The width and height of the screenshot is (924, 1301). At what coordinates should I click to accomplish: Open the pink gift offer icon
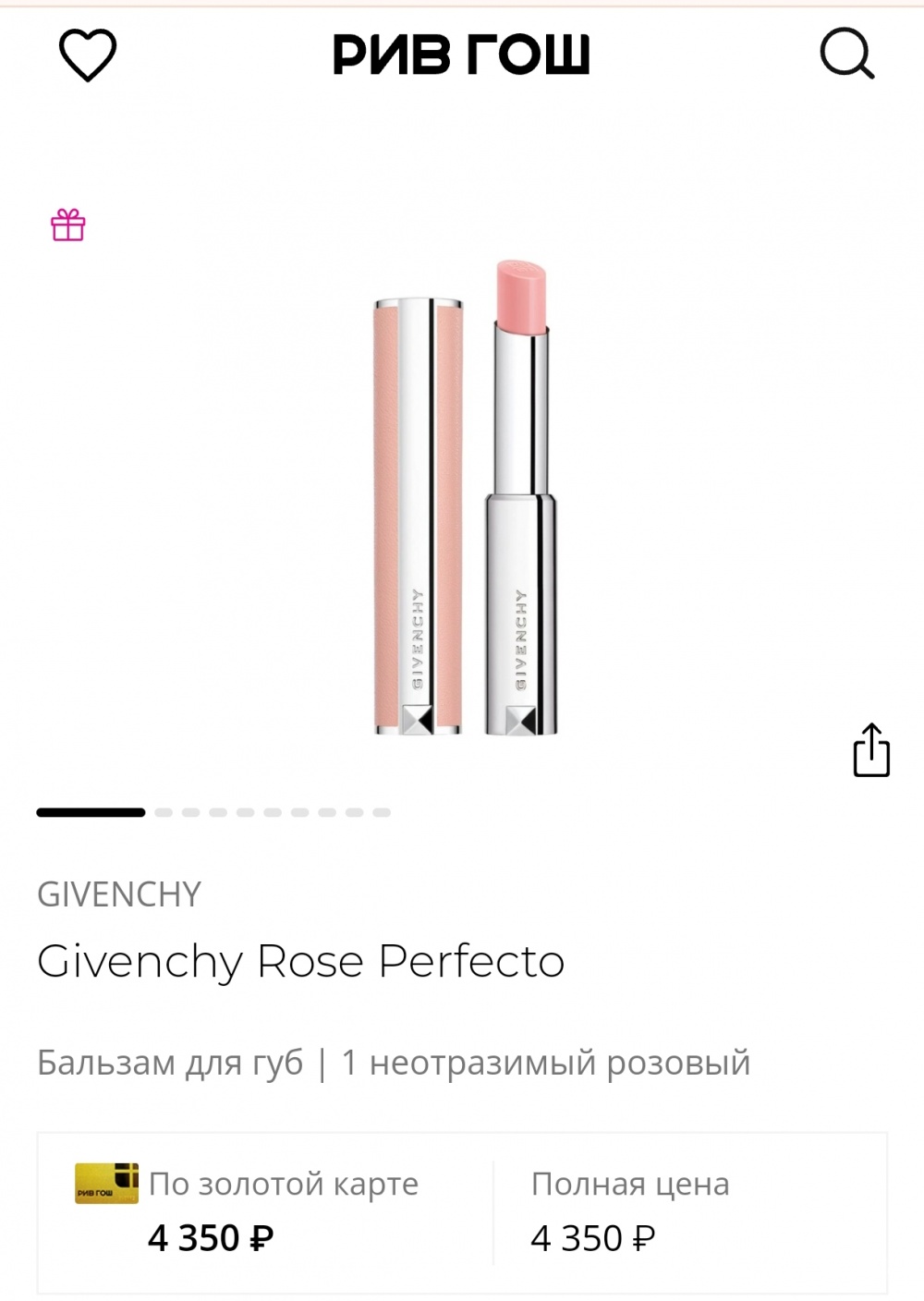click(x=68, y=225)
